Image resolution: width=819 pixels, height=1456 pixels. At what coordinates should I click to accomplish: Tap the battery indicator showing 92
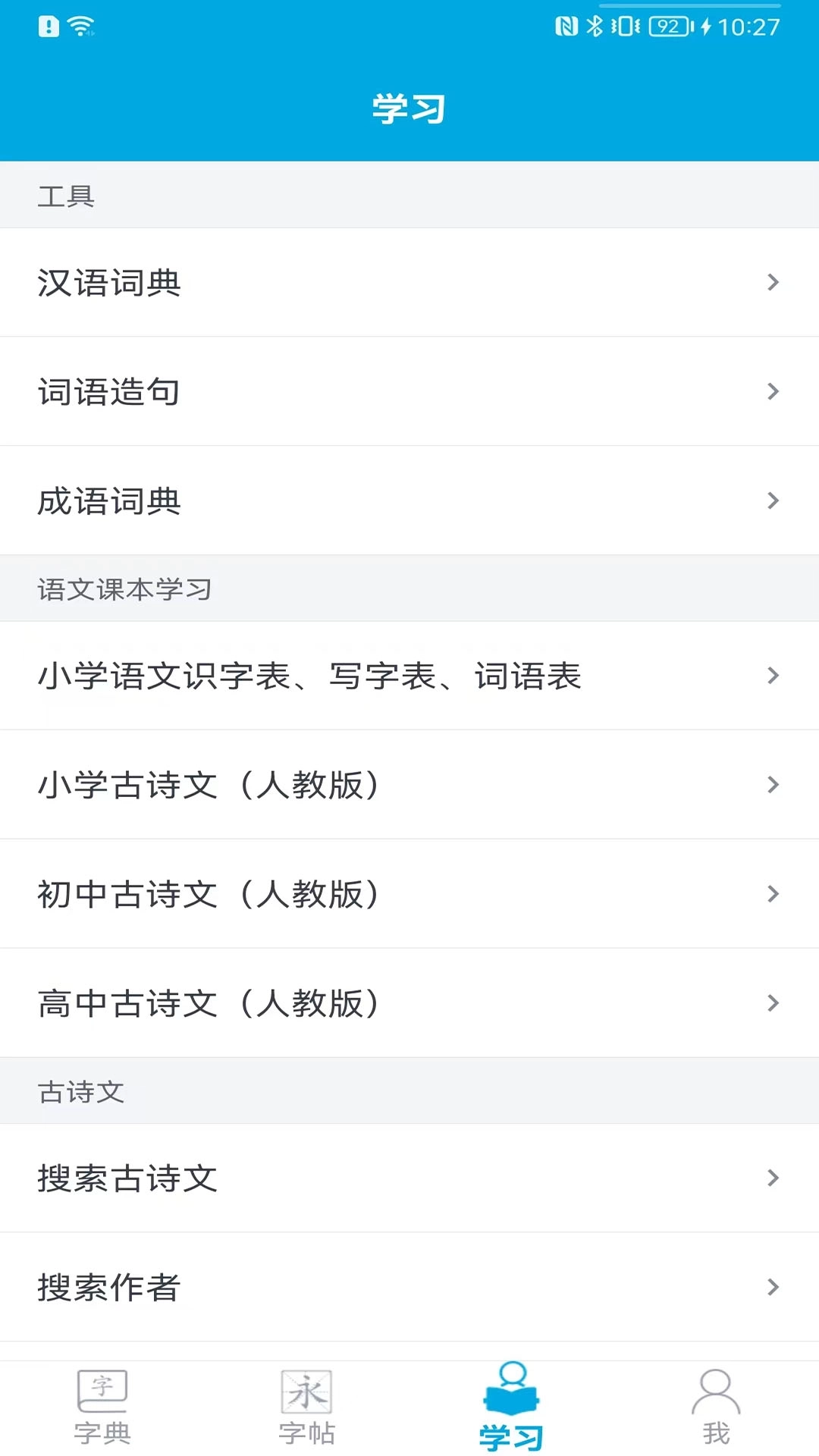point(667,27)
